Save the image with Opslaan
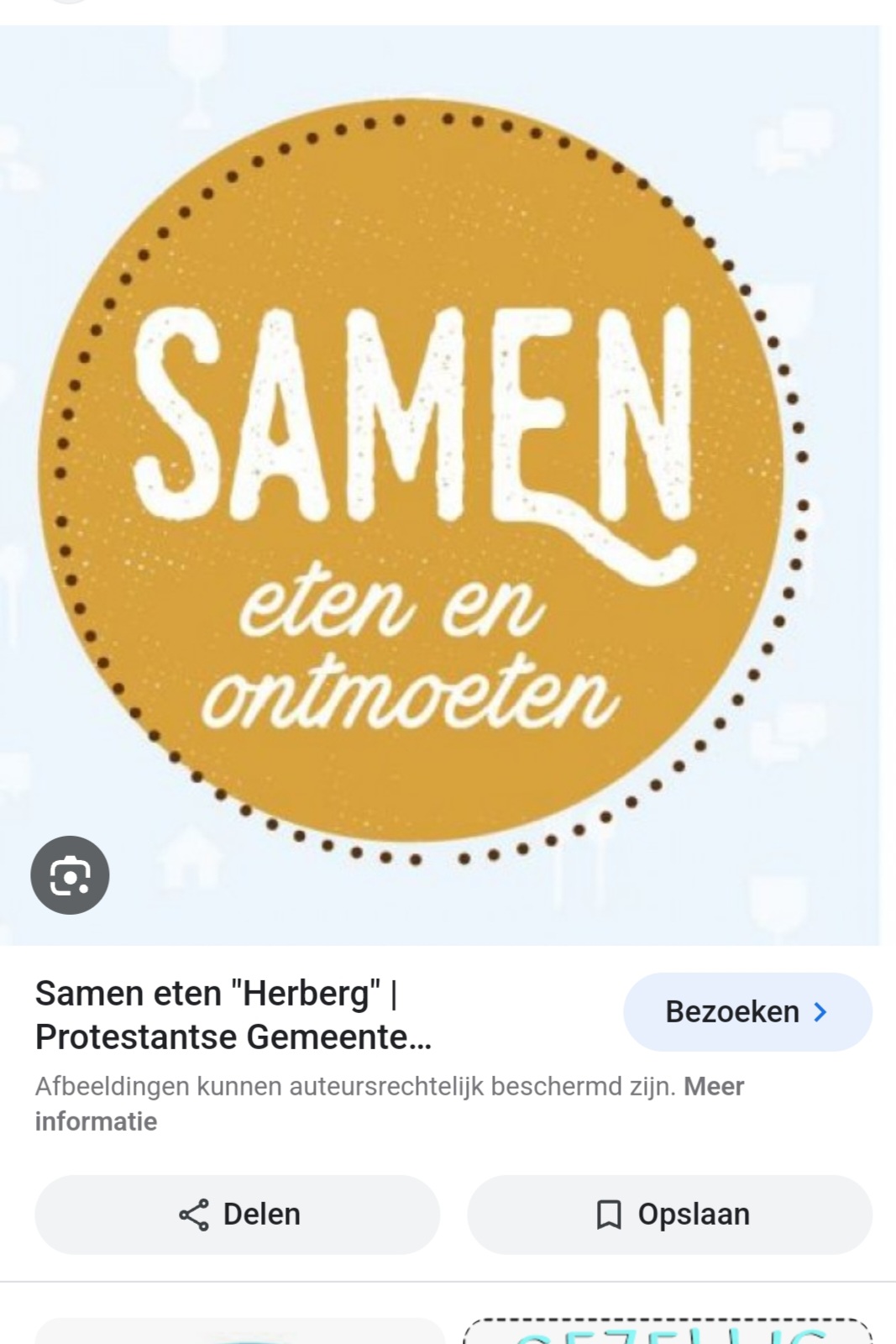The height and width of the screenshot is (1344, 896). pyautogui.click(x=669, y=1215)
